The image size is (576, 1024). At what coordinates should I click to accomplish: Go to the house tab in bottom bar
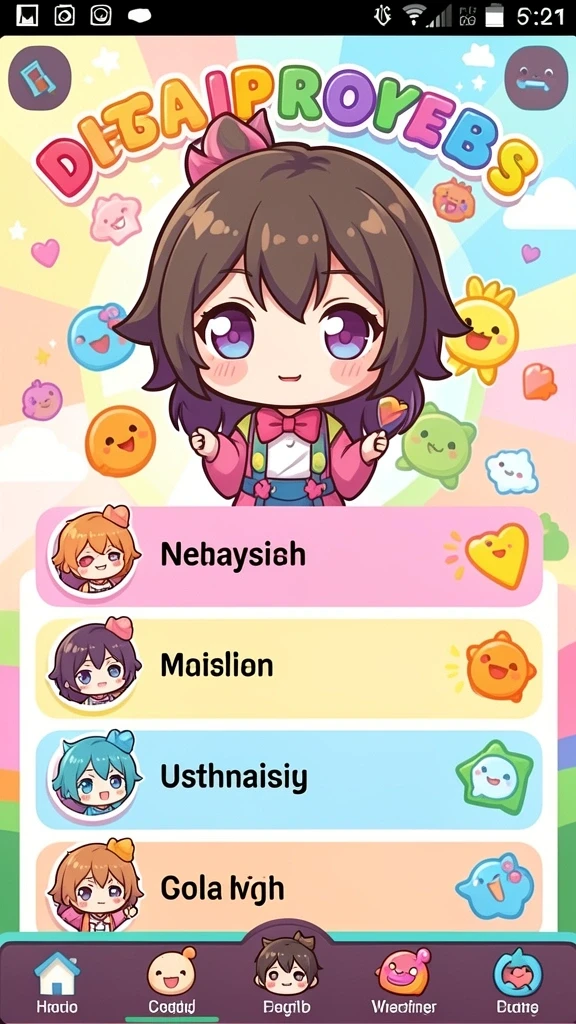point(57,980)
